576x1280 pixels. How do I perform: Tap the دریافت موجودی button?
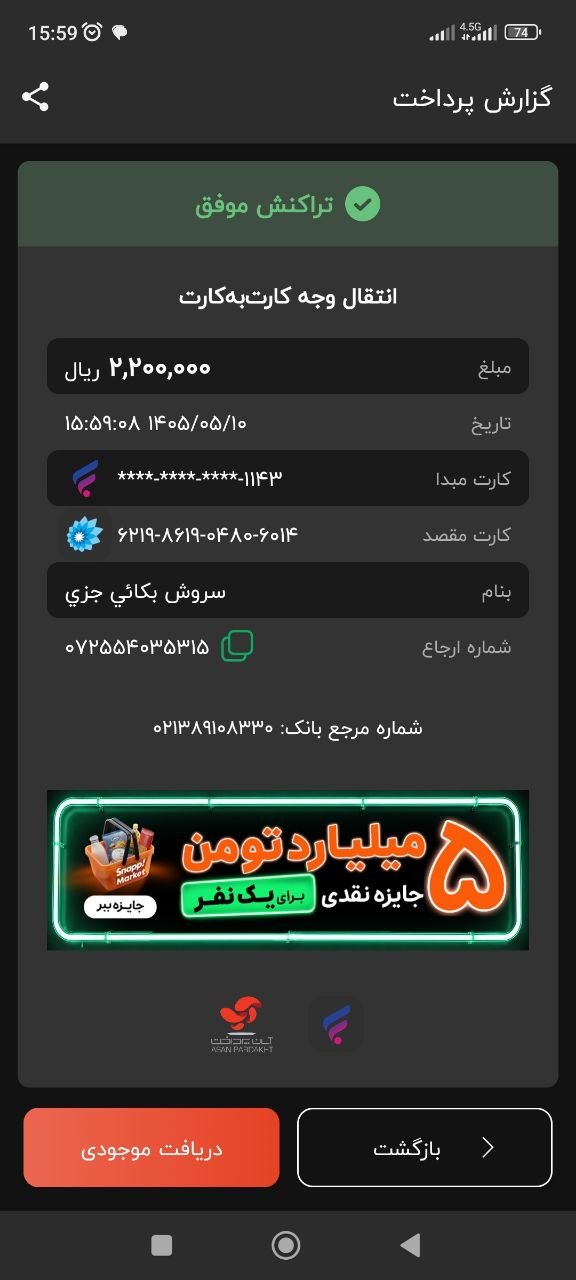click(x=151, y=1148)
